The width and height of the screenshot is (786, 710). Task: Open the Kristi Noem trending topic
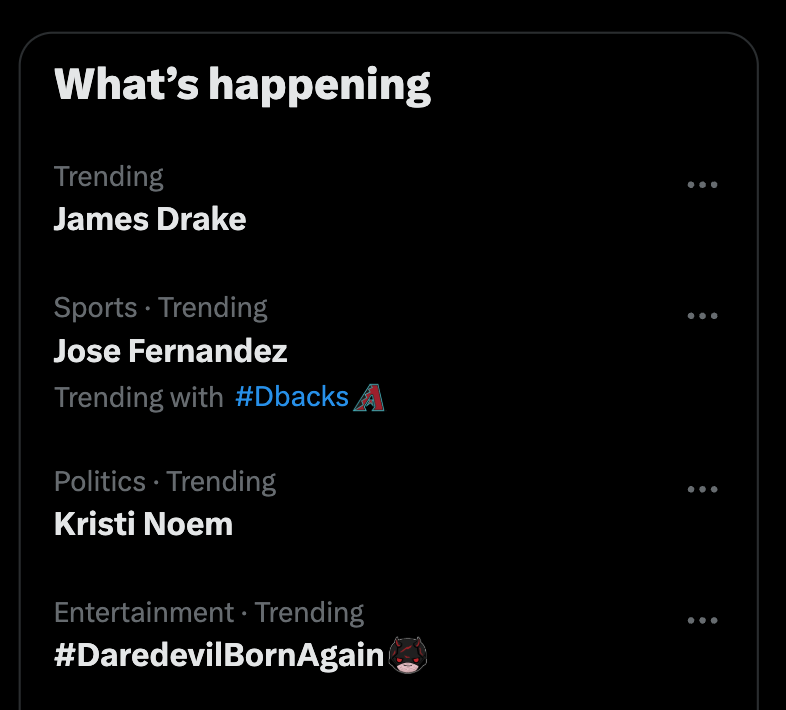[143, 524]
